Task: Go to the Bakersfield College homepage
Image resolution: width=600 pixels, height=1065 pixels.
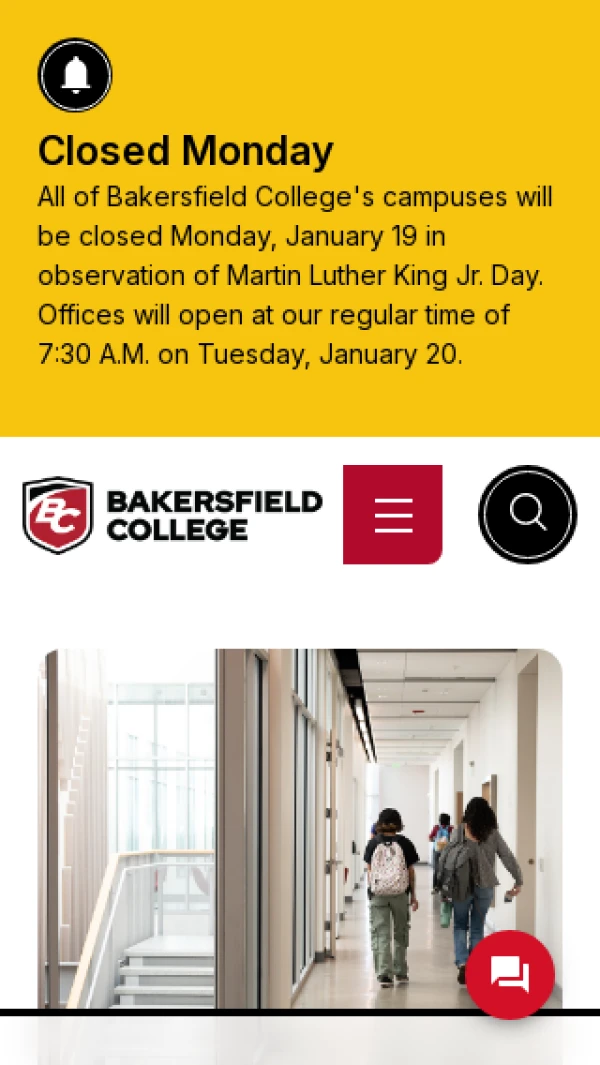Action: [x=173, y=515]
